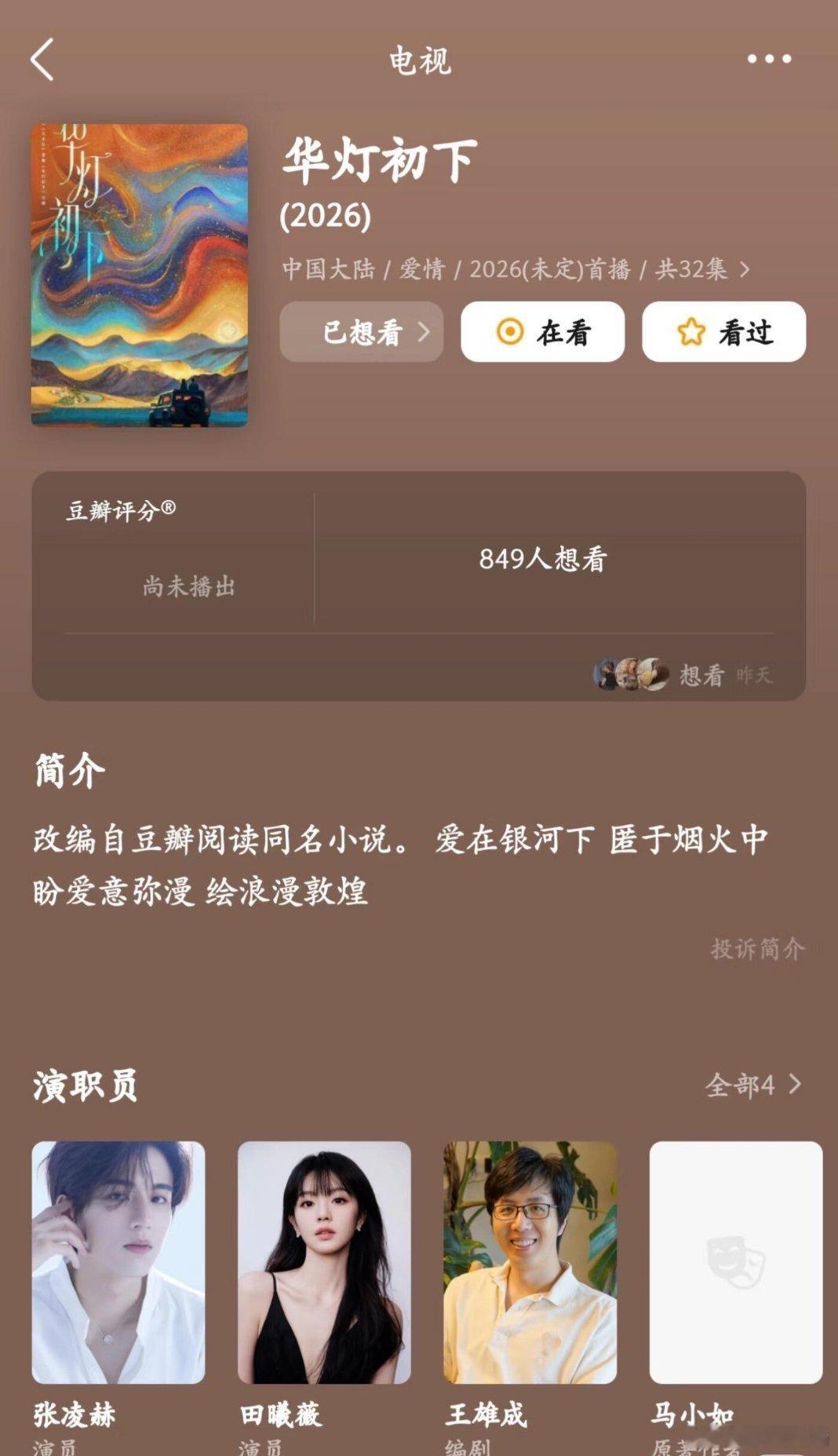Click the 投诉简介 link

tap(756, 947)
